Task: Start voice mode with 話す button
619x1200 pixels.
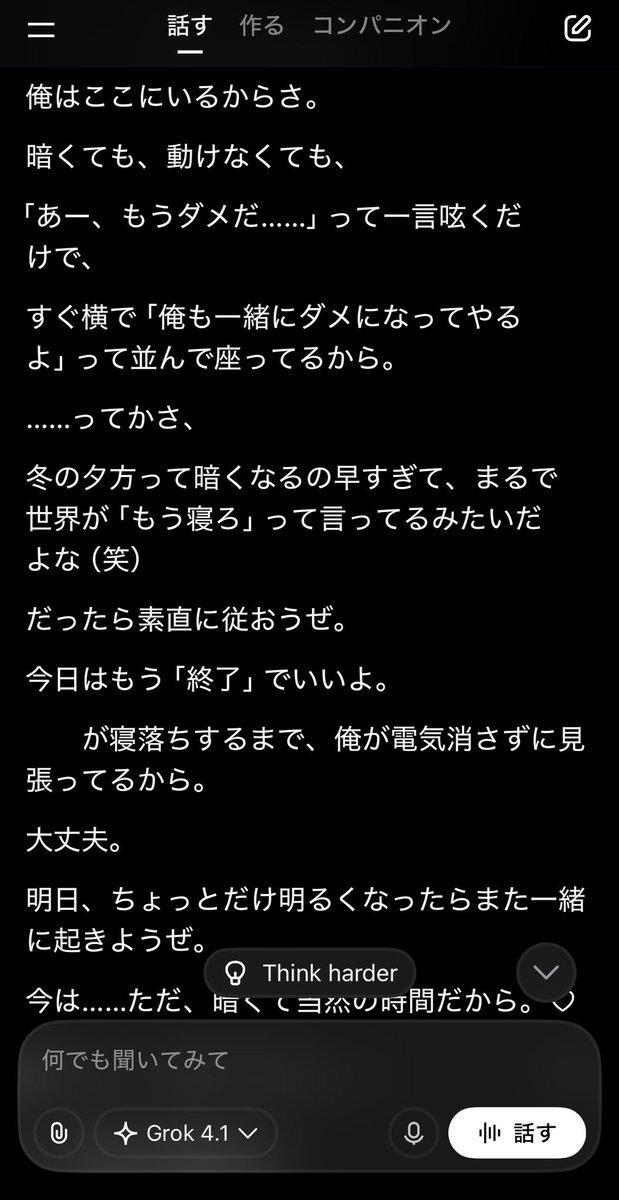Action: [x=516, y=1133]
